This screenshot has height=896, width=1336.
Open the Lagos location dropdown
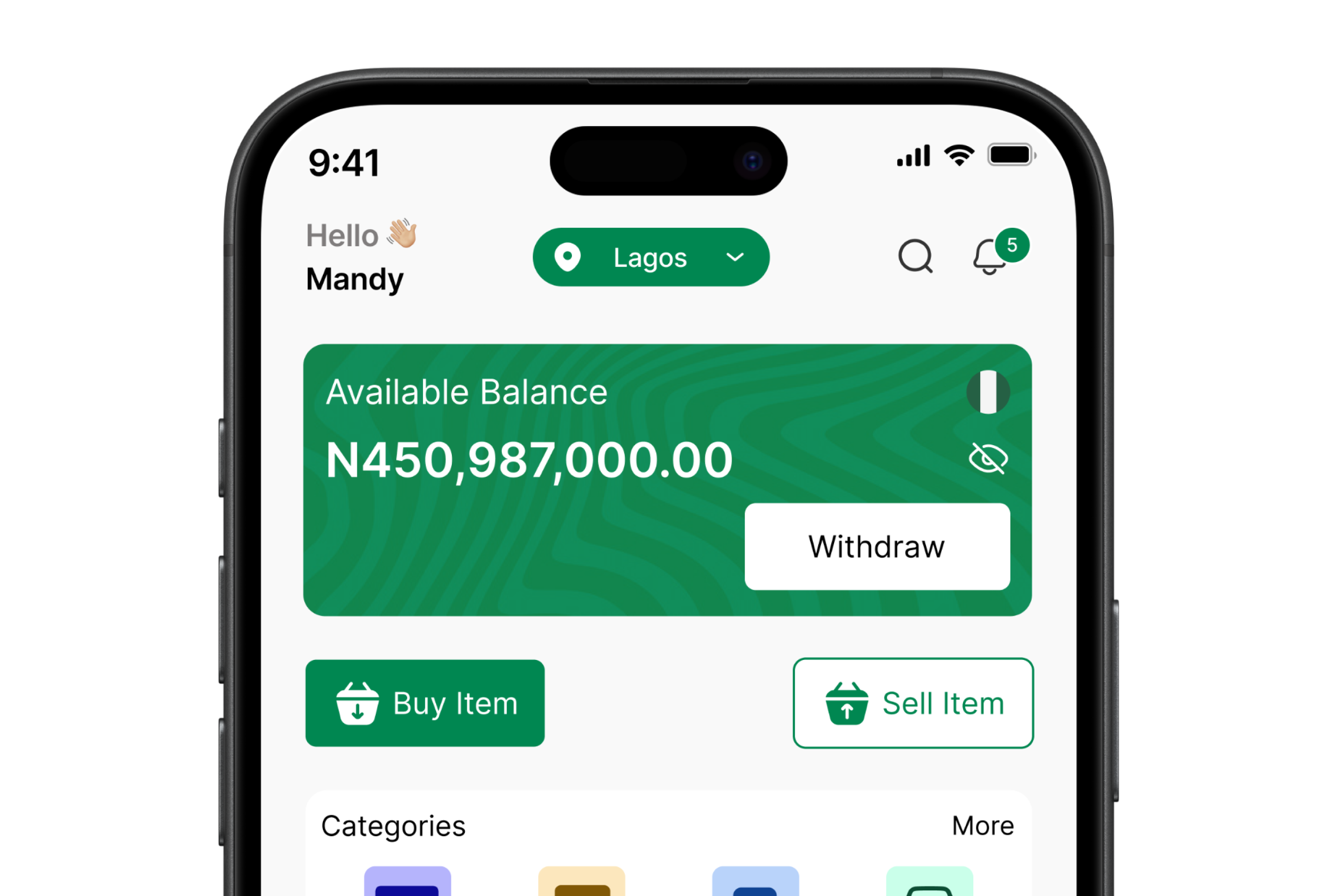click(x=651, y=257)
